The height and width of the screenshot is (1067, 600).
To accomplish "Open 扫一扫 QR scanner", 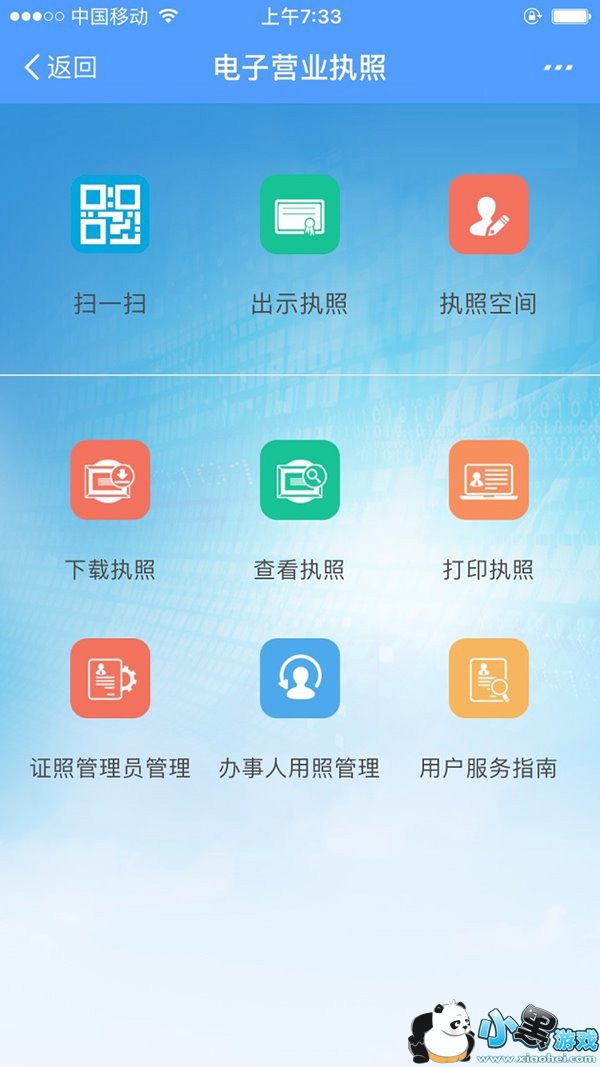I will [110, 214].
